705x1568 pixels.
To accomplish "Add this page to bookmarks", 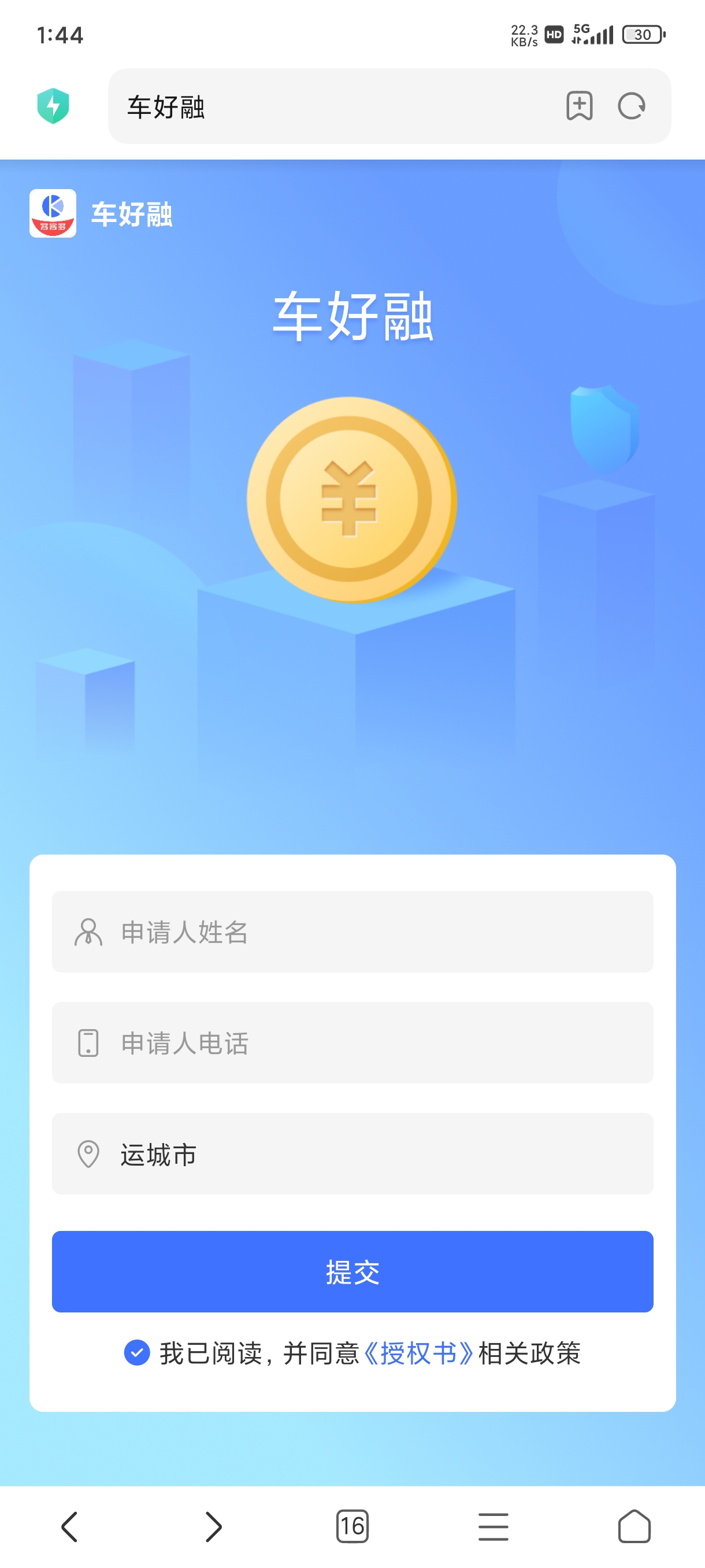I will (579, 106).
